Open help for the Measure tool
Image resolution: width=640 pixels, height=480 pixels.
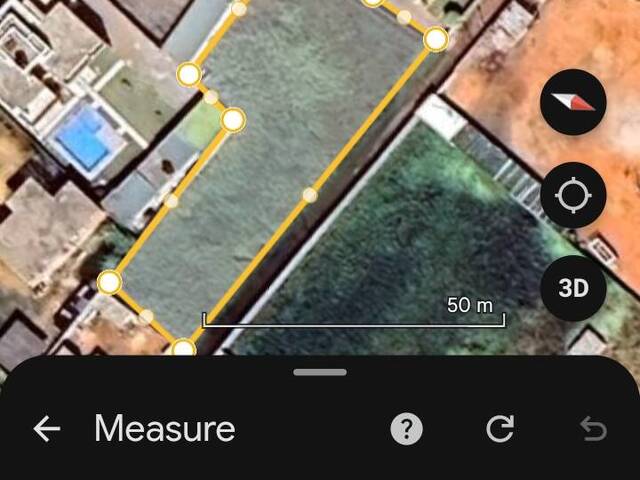[x=406, y=429]
